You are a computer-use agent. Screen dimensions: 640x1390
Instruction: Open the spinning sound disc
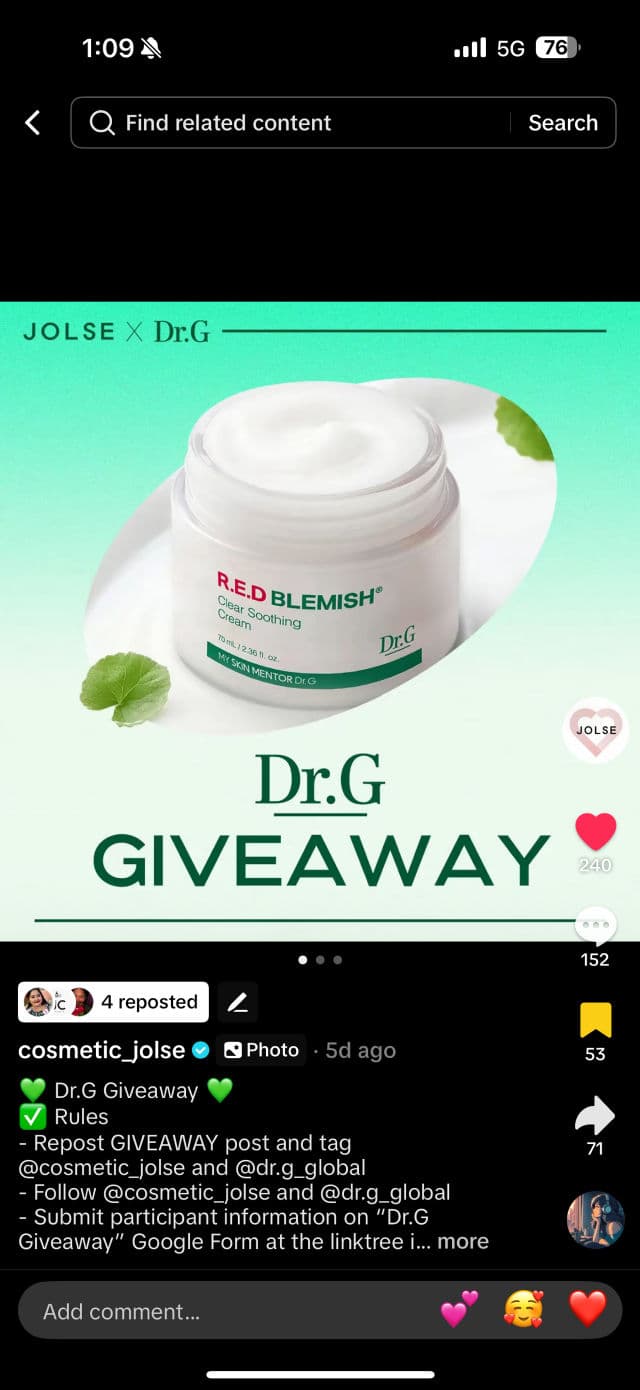click(x=595, y=1220)
